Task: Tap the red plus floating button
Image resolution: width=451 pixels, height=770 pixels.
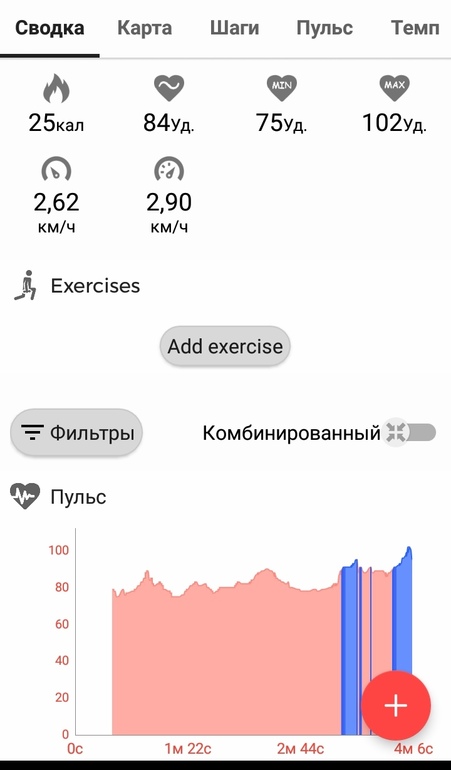Action: point(396,706)
